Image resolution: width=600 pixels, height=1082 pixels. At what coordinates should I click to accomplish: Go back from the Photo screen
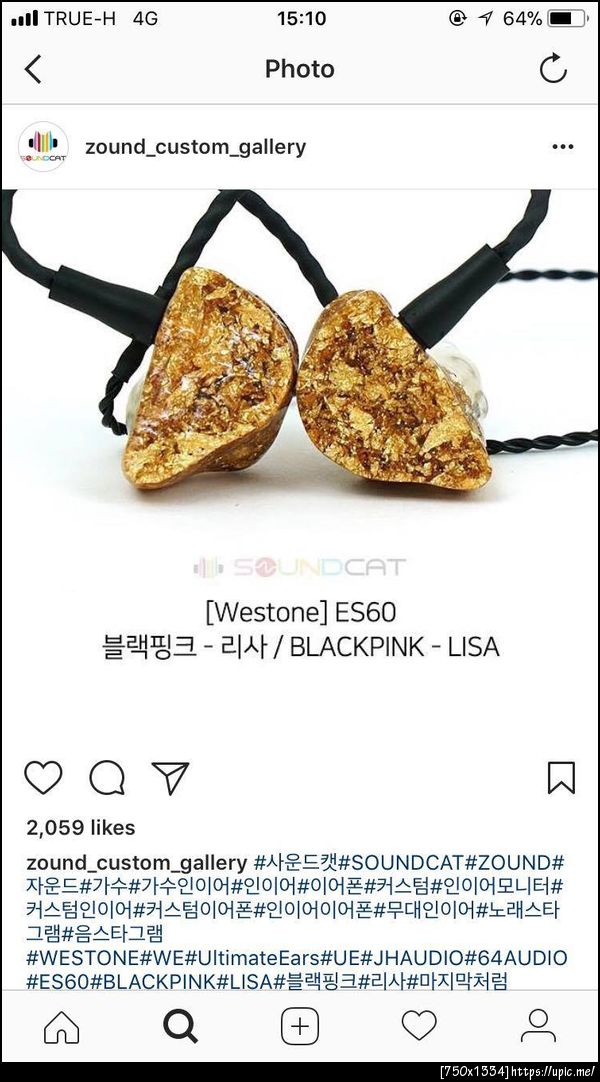click(33, 69)
